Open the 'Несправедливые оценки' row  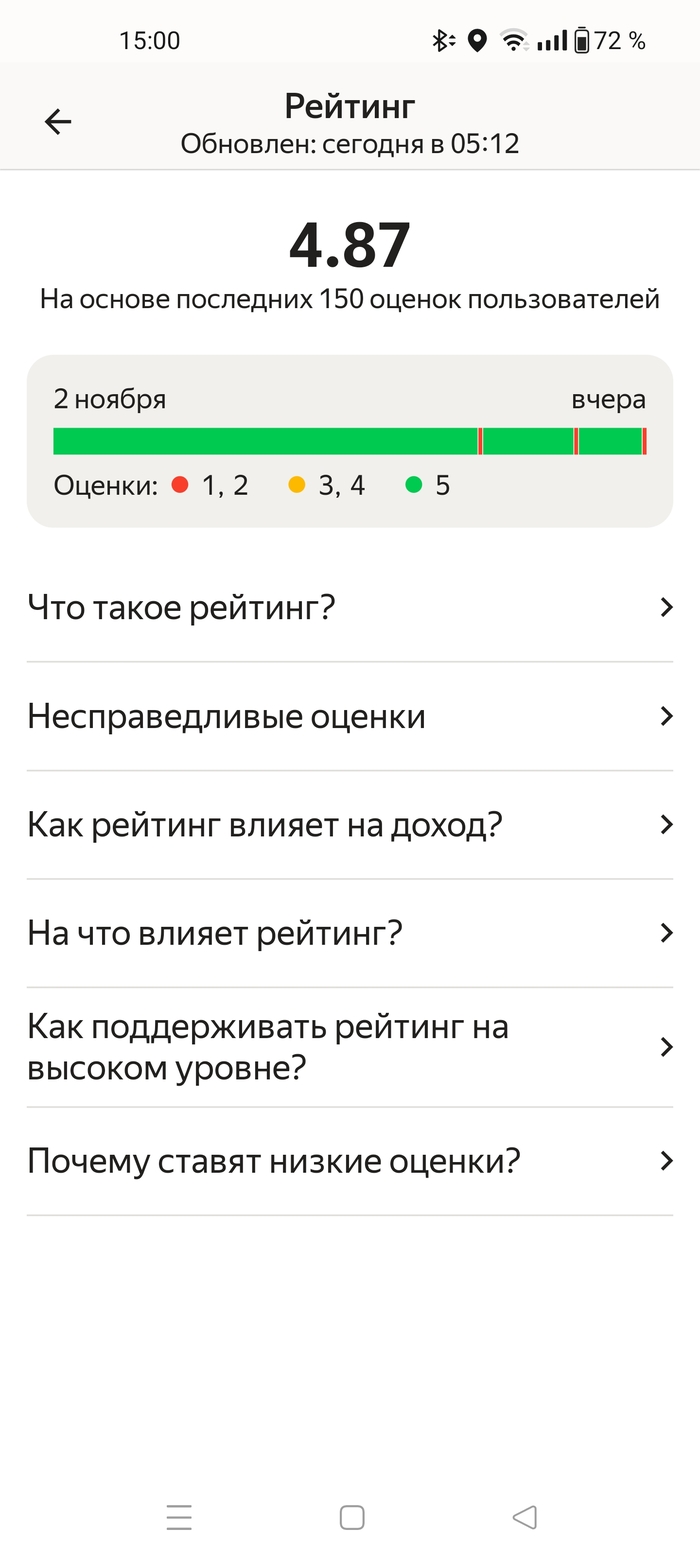(349, 716)
